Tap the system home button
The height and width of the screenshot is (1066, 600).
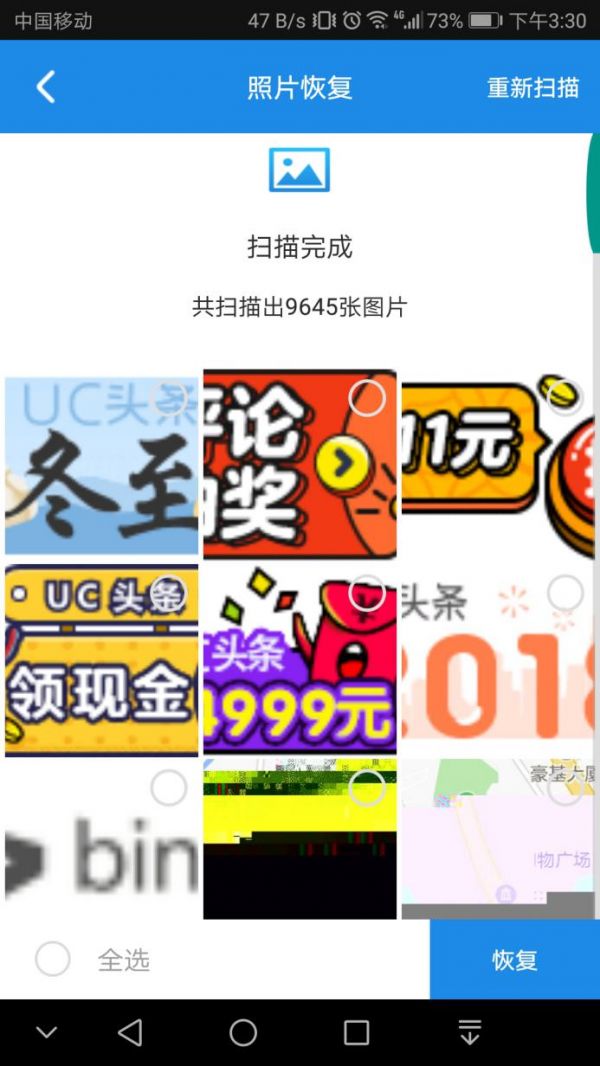click(x=243, y=1032)
